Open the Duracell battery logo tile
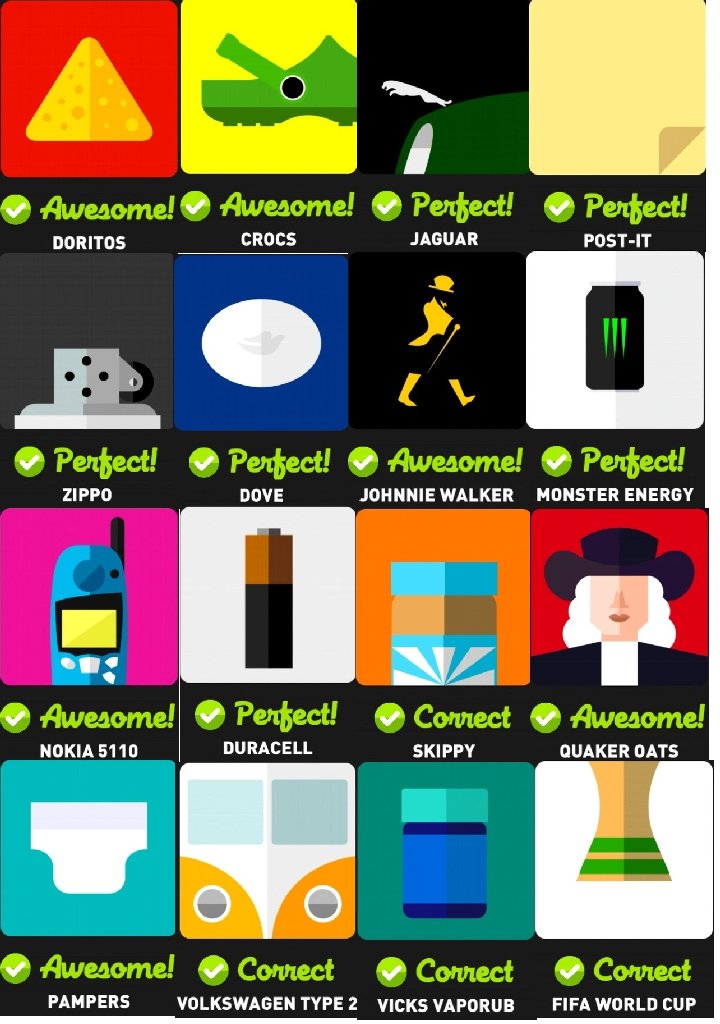This screenshot has height=1024, width=720. tap(266, 595)
